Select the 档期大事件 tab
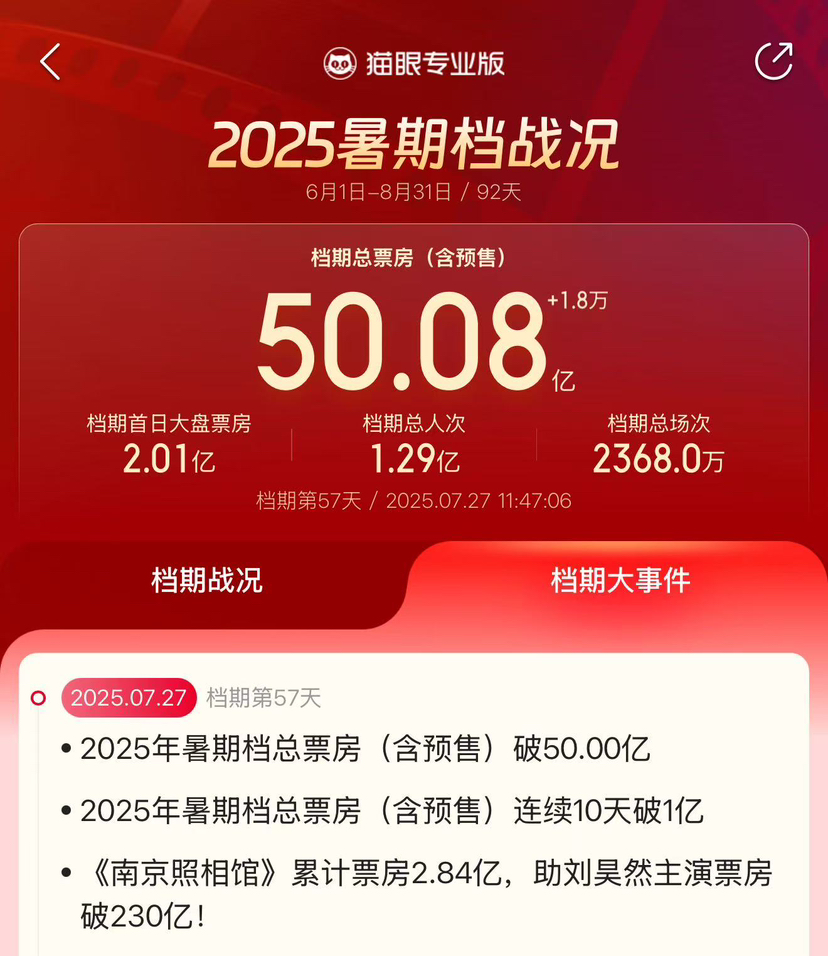Image resolution: width=828 pixels, height=956 pixels. (620, 581)
